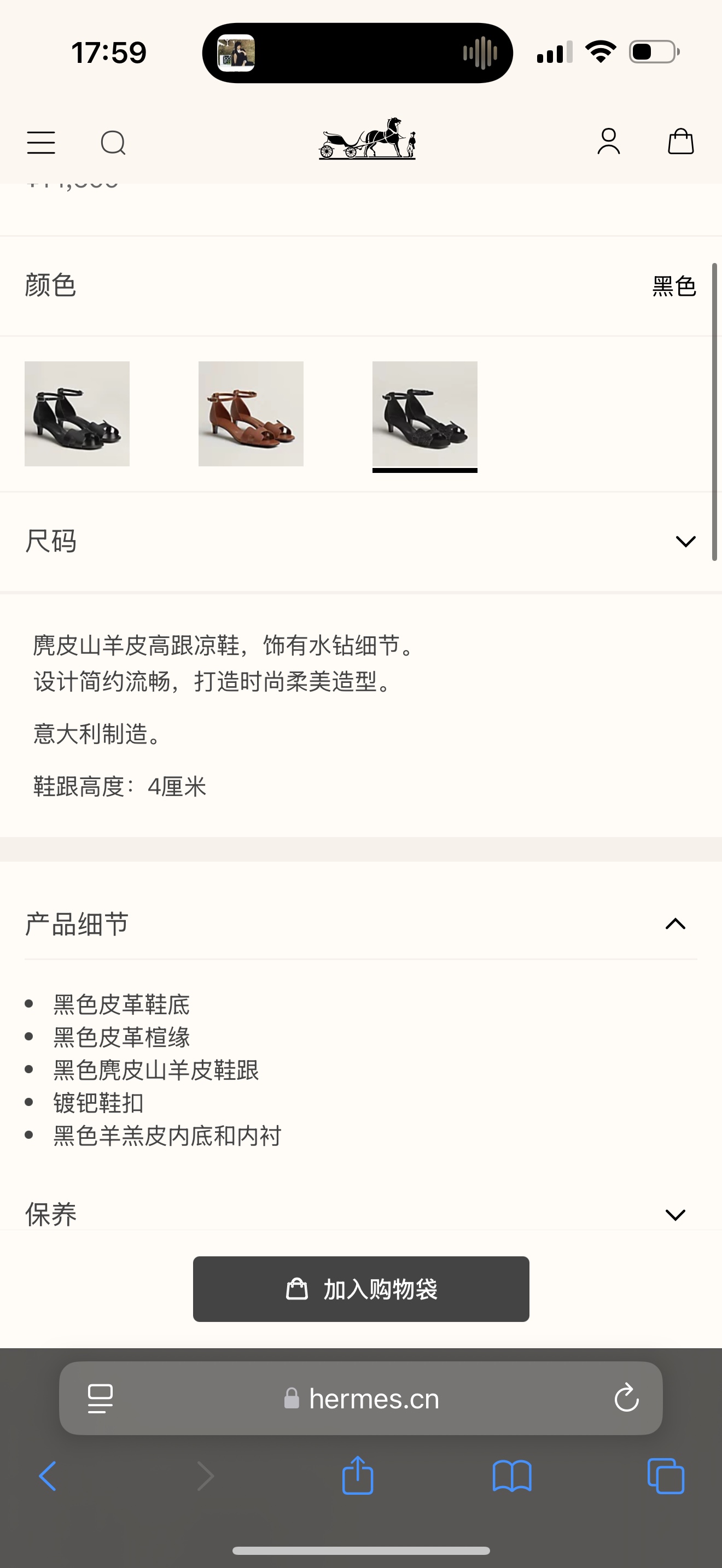Select the brown sandal color
Viewport: 722px width, 1568px height.
(251, 414)
